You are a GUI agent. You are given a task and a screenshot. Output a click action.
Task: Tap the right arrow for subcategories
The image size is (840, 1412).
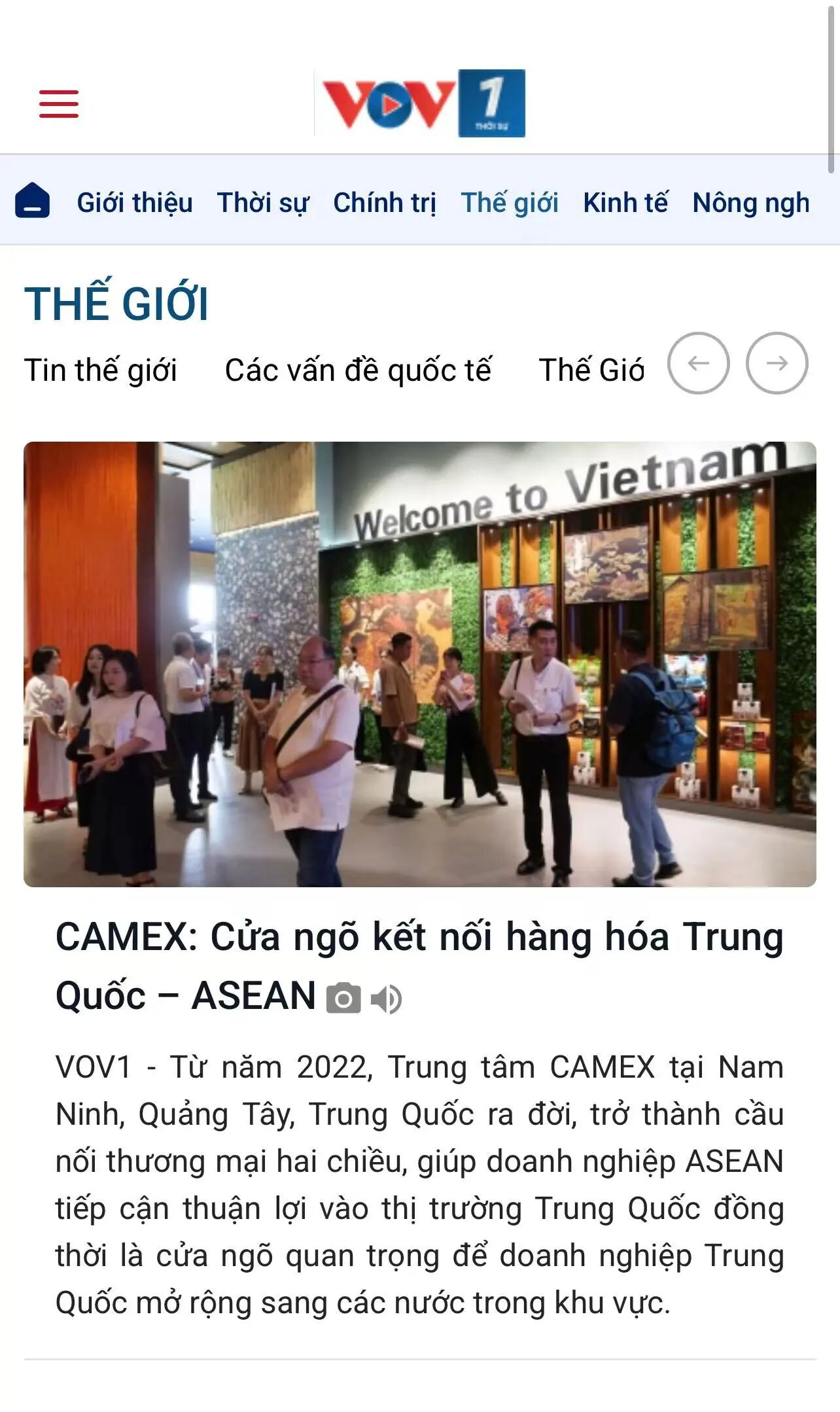pos(777,363)
